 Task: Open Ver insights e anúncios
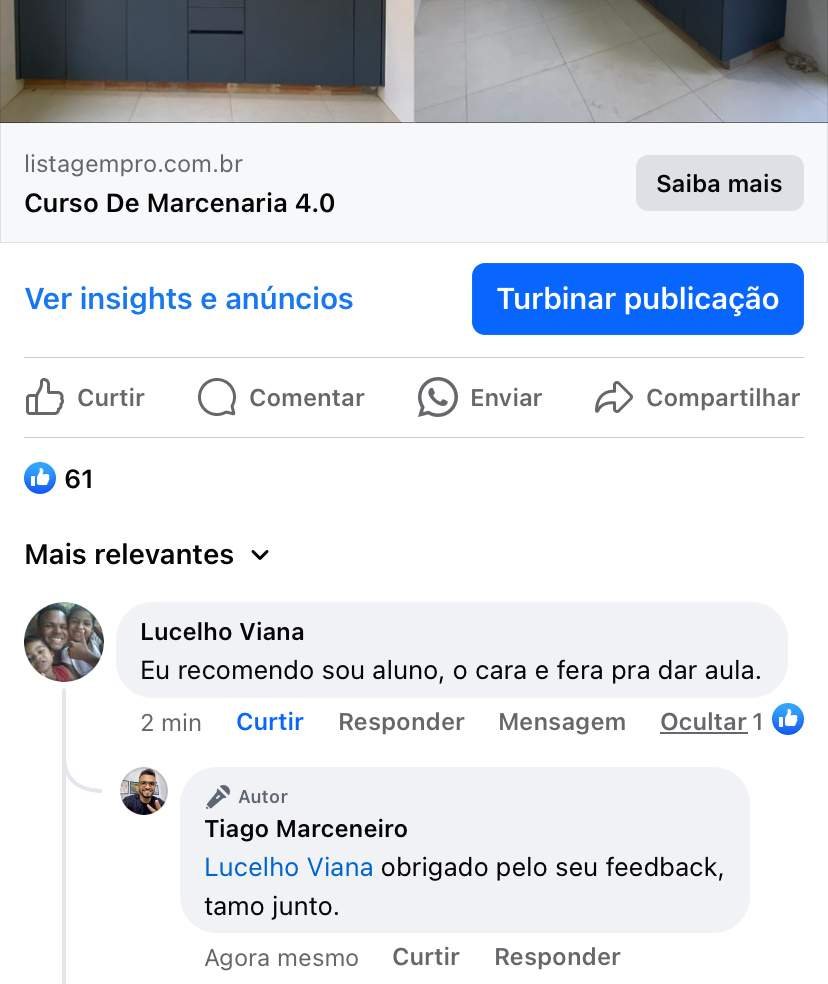pyautogui.click(x=189, y=299)
